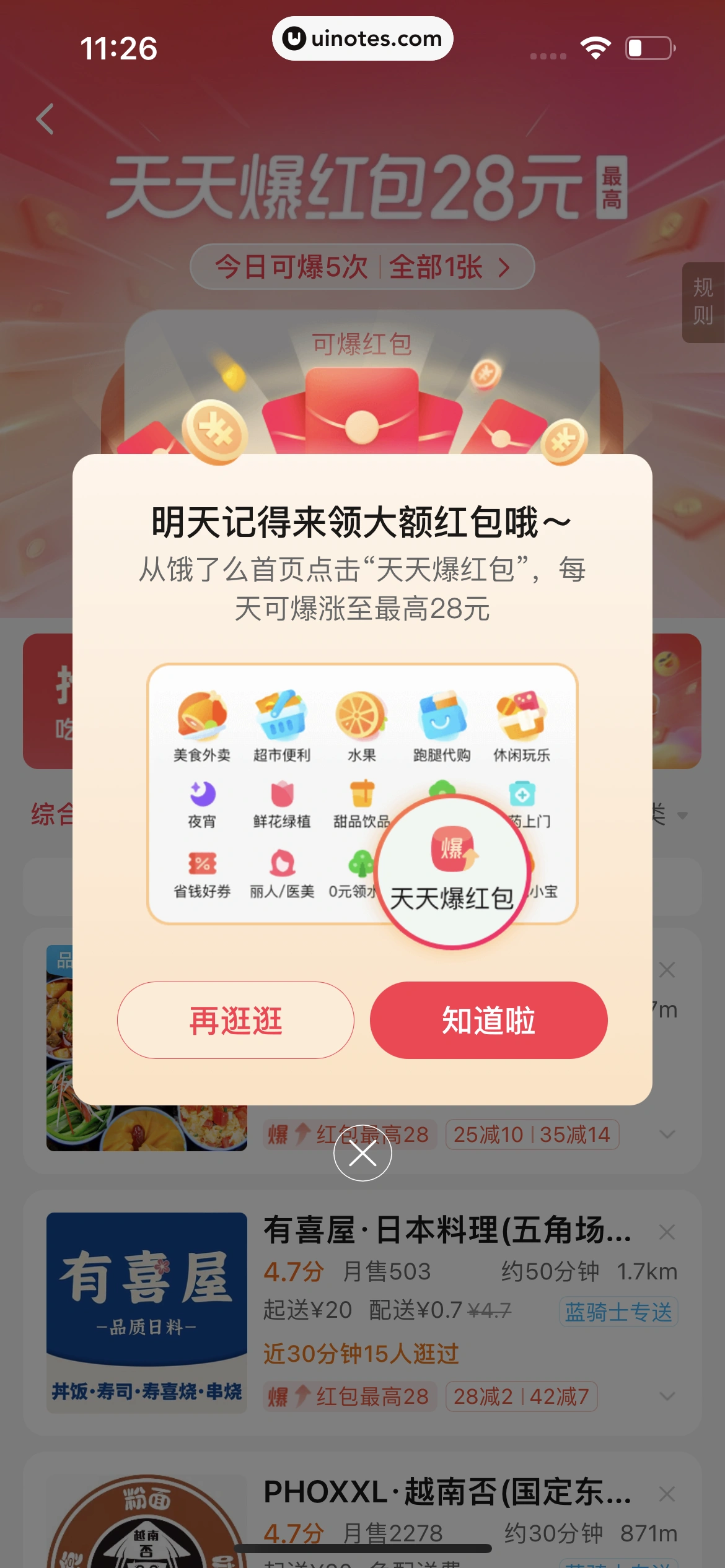Go back with the left arrow
The height and width of the screenshot is (1568, 725).
coord(44,120)
